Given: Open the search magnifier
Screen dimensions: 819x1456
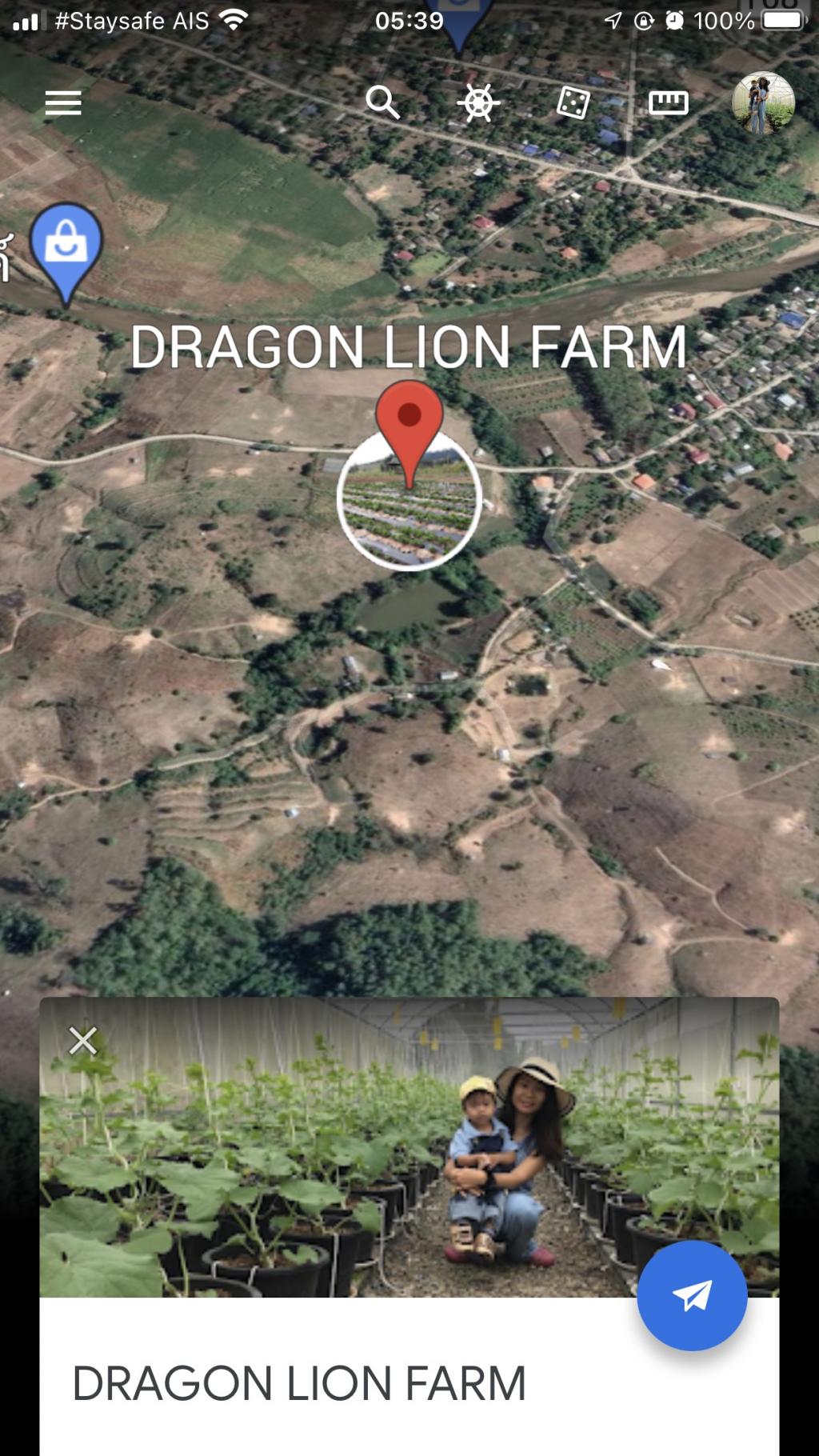Looking at the screenshot, I should (382, 103).
